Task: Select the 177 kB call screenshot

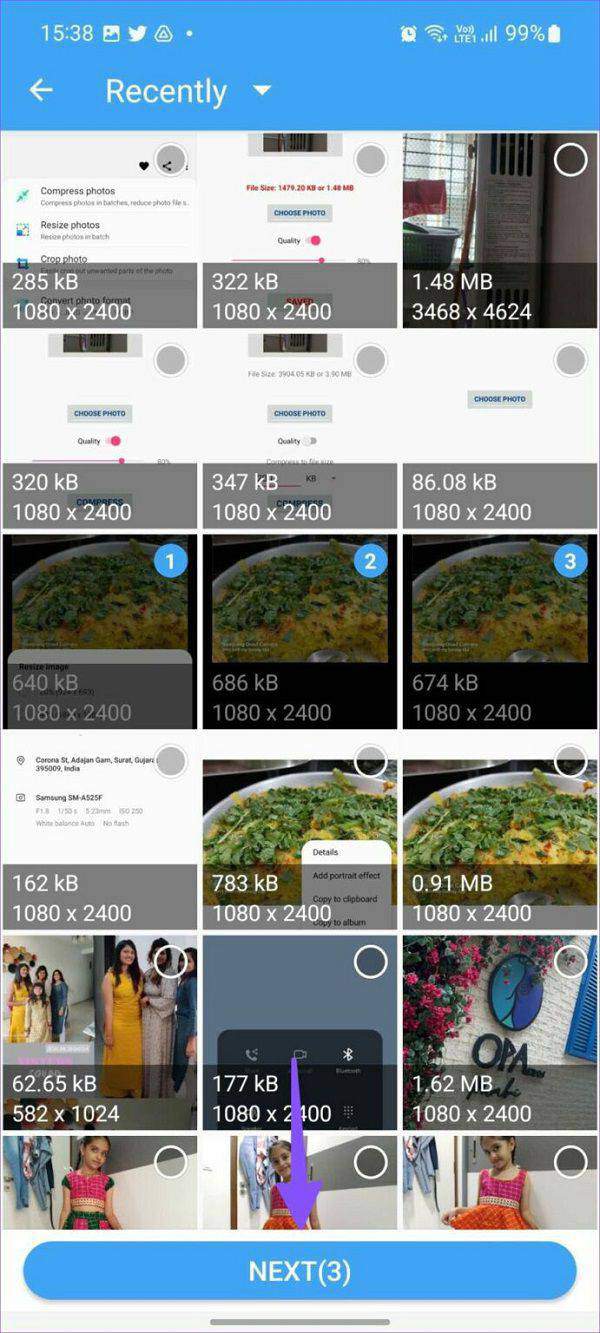Action: 300,1032
